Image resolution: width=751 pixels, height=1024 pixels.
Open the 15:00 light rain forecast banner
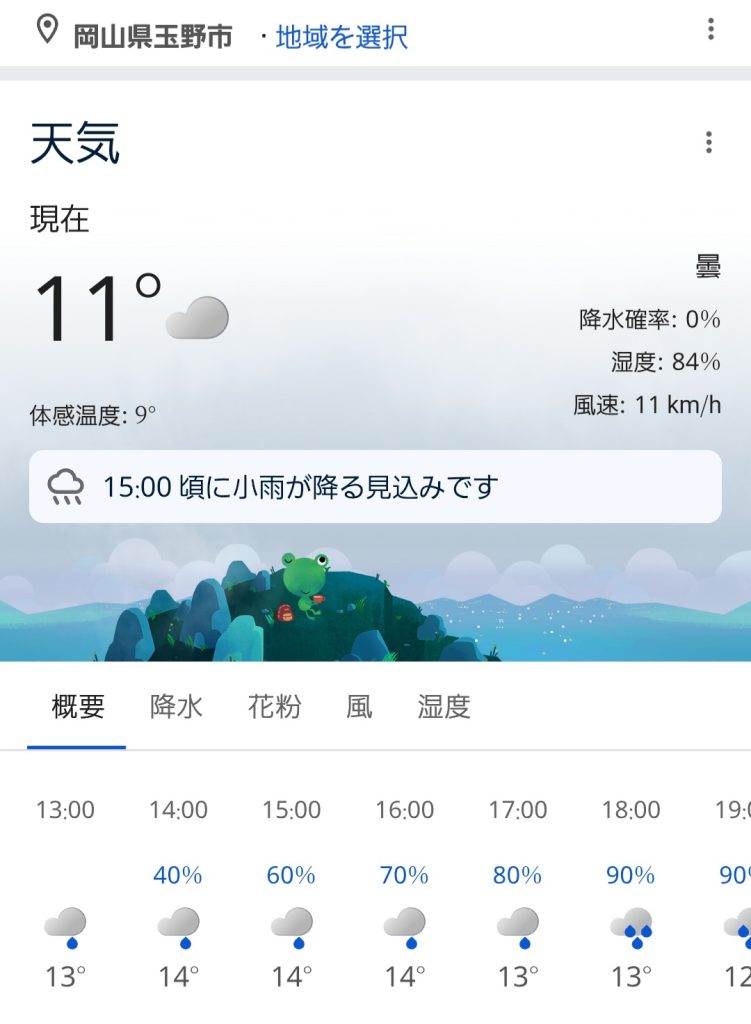375,487
